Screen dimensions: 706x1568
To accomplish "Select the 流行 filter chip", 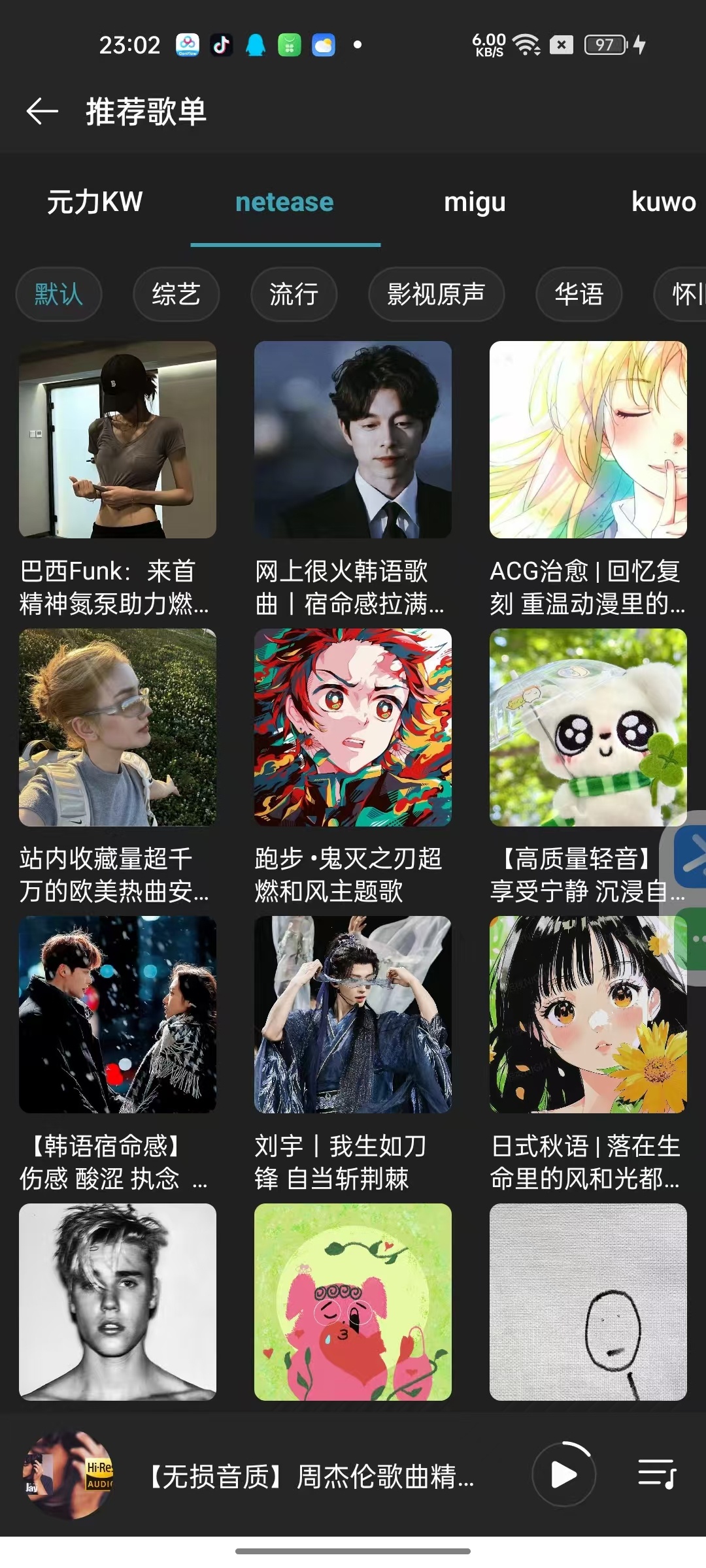I will pos(294,294).
